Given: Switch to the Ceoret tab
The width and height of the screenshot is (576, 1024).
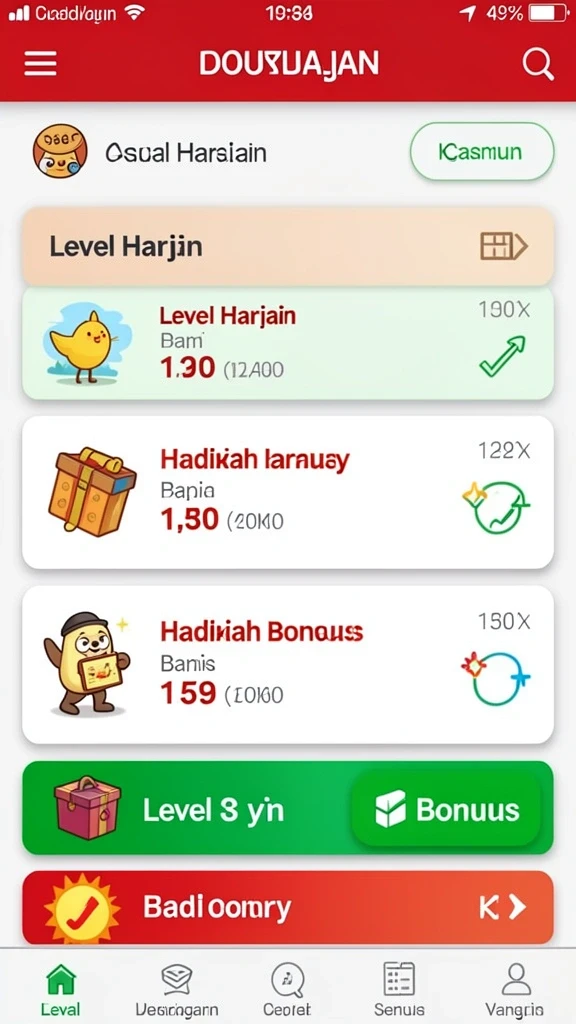Looking at the screenshot, I should pos(287,989).
